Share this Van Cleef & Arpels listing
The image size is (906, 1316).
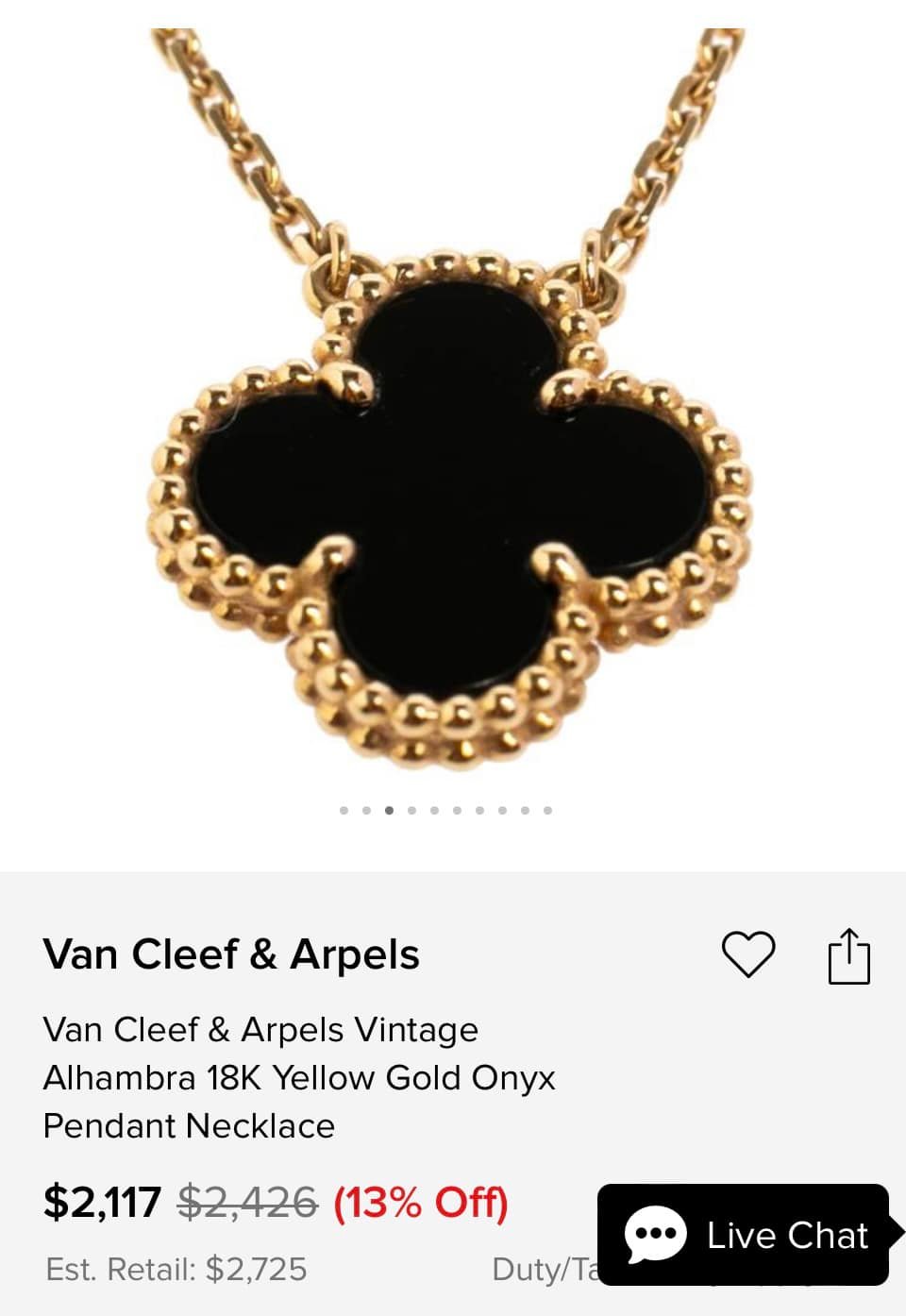848,956
